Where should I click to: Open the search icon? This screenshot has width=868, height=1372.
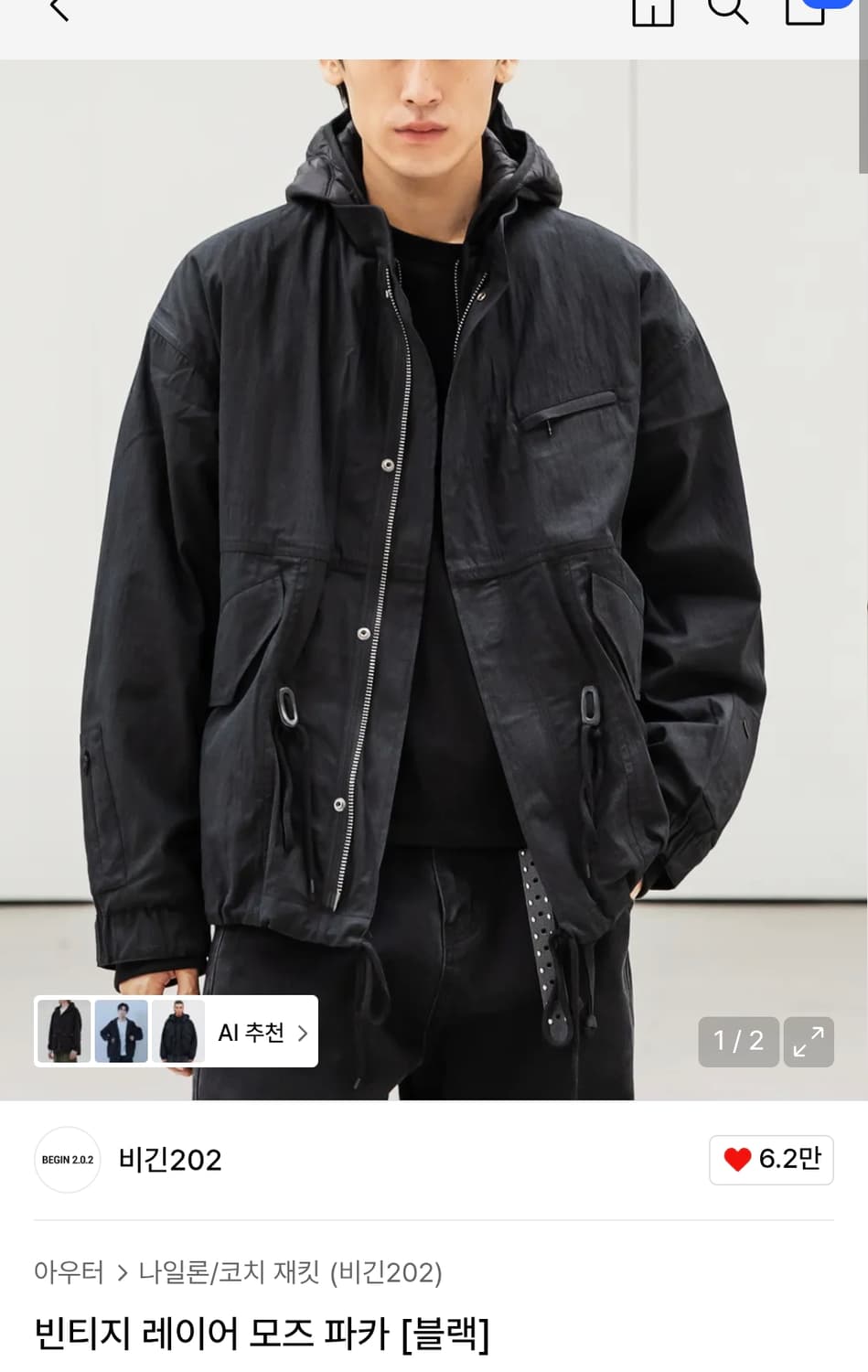click(x=727, y=9)
